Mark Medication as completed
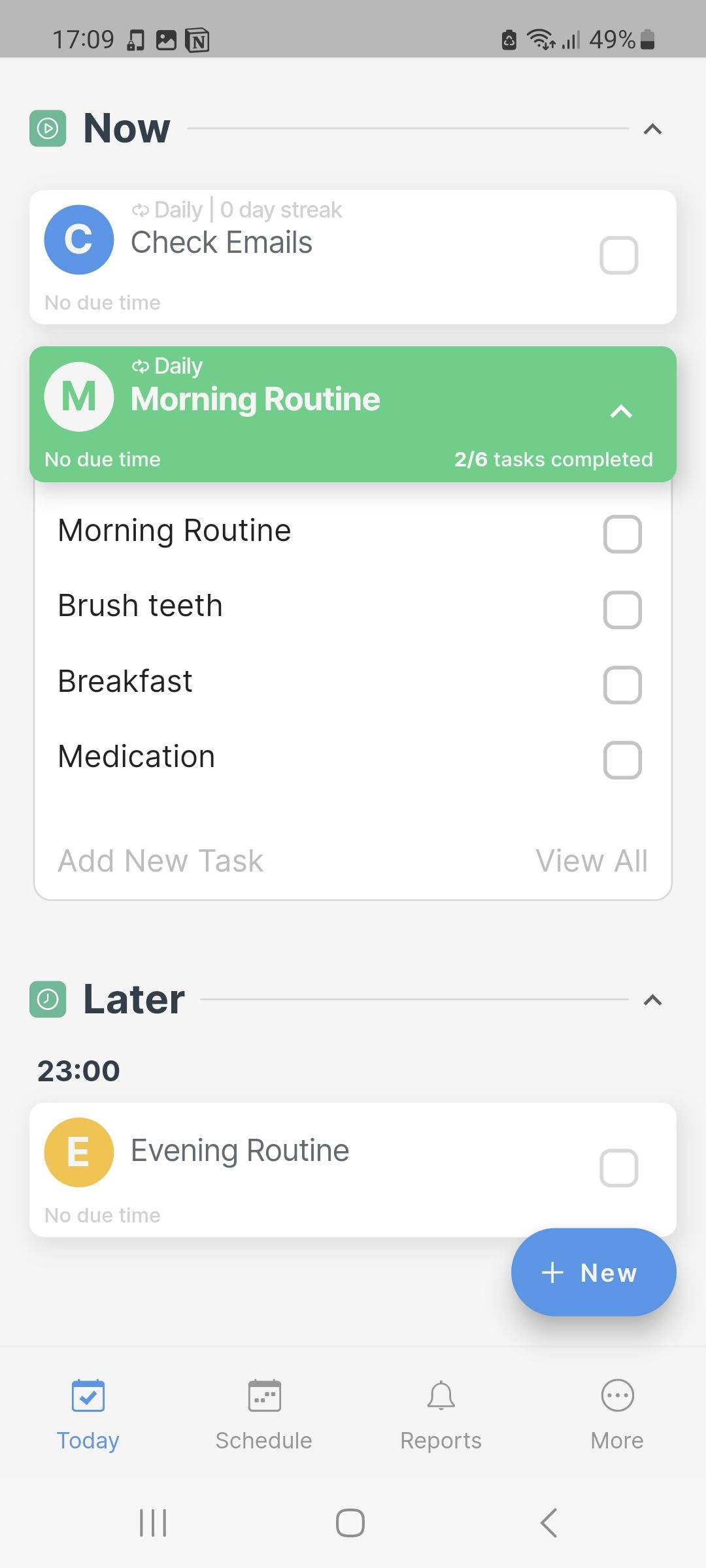Viewport: 706px width, 1568px height. click(622, 760)
